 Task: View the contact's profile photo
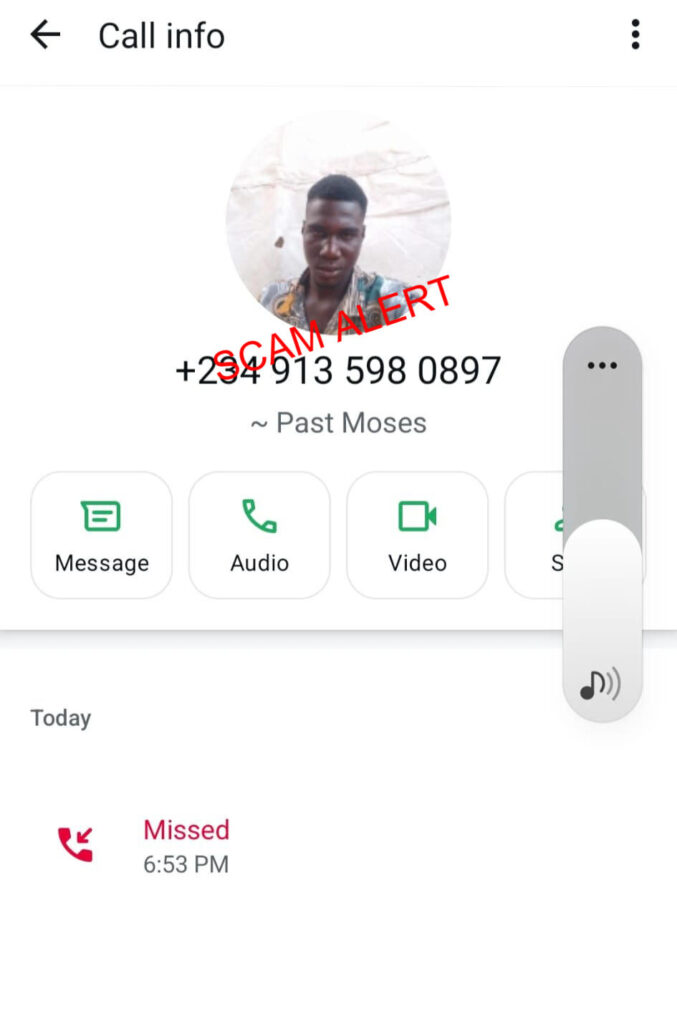point(338,222)
